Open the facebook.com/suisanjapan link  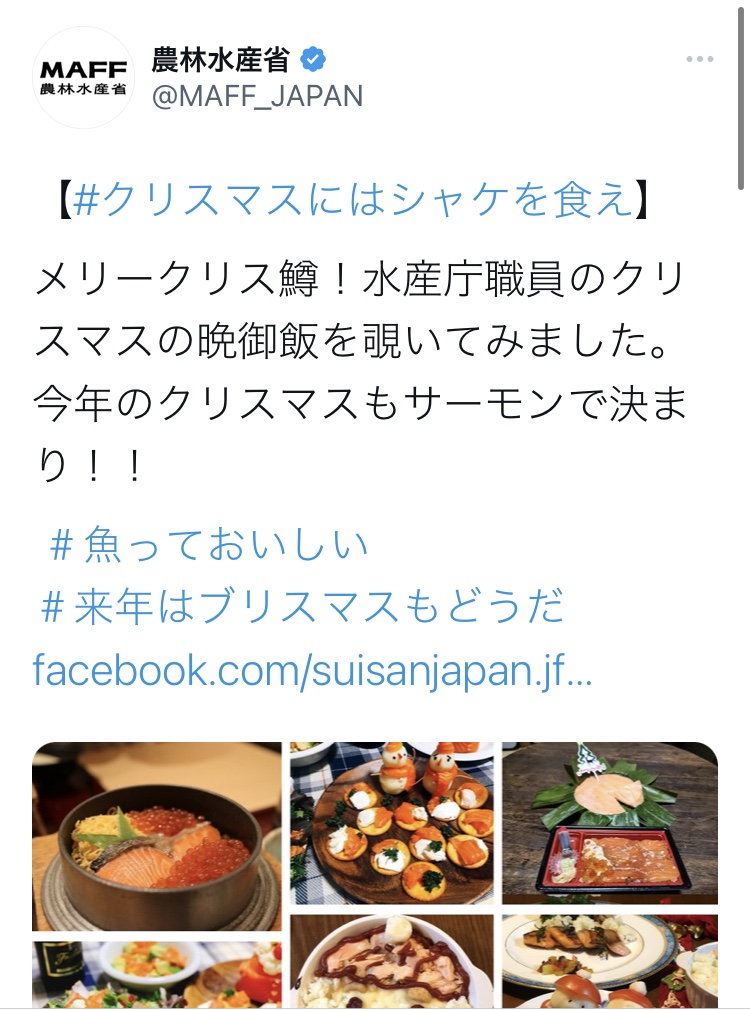coord(313,669)
